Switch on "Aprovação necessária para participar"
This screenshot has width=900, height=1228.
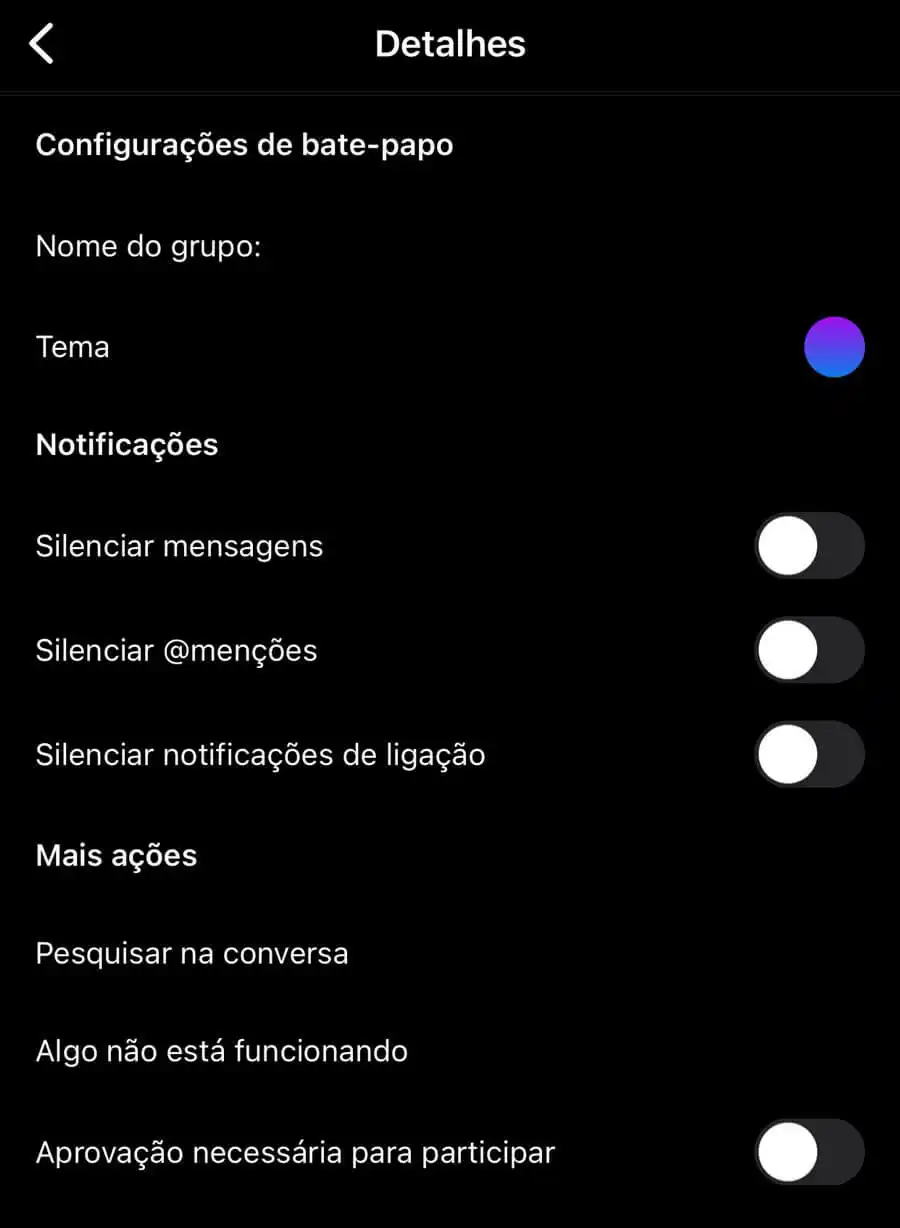(810, 1152)
